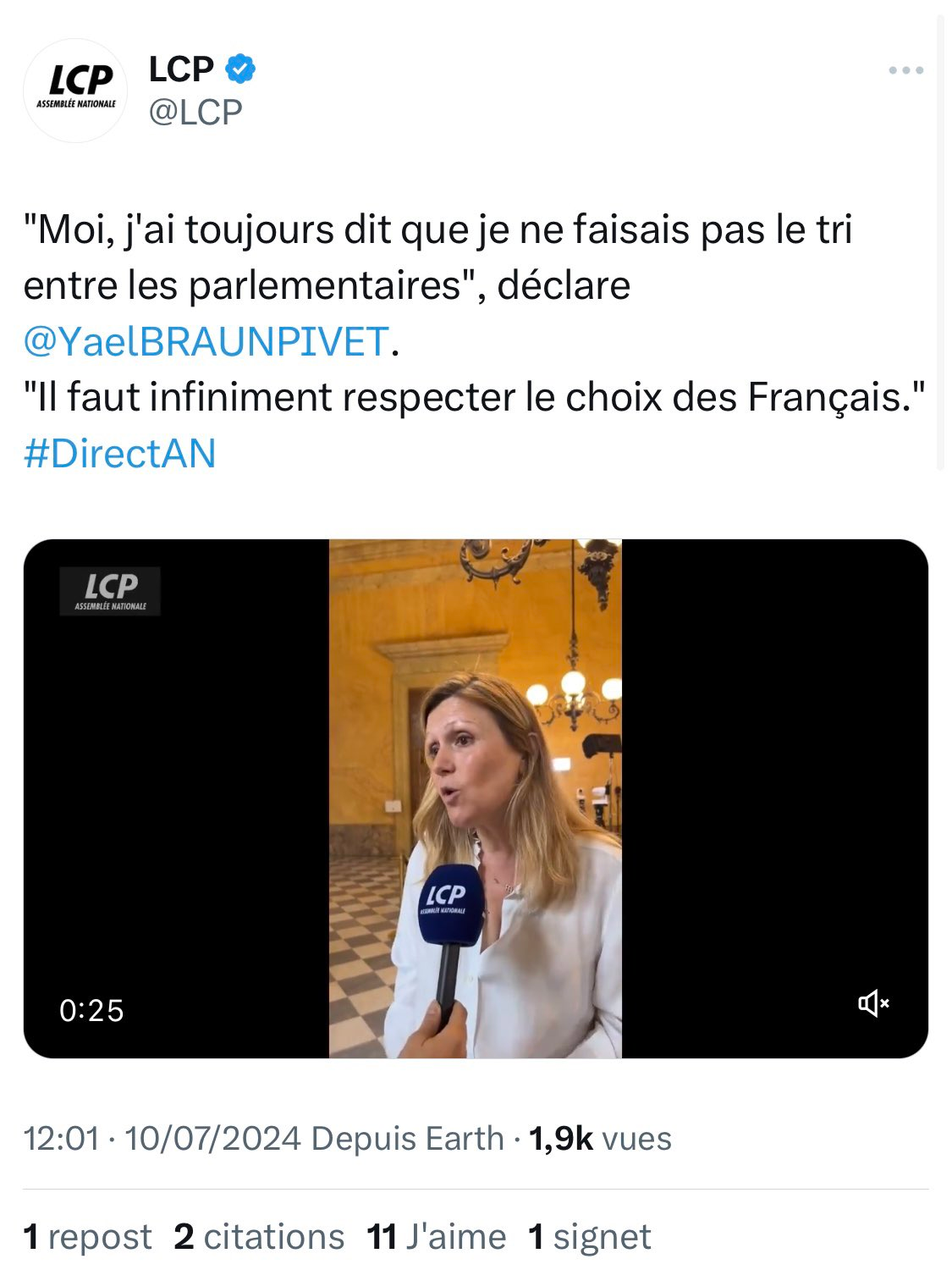Screen dimensions: 952x1281
Task: Open LCP's profile picture
Action: click(75, 90)
